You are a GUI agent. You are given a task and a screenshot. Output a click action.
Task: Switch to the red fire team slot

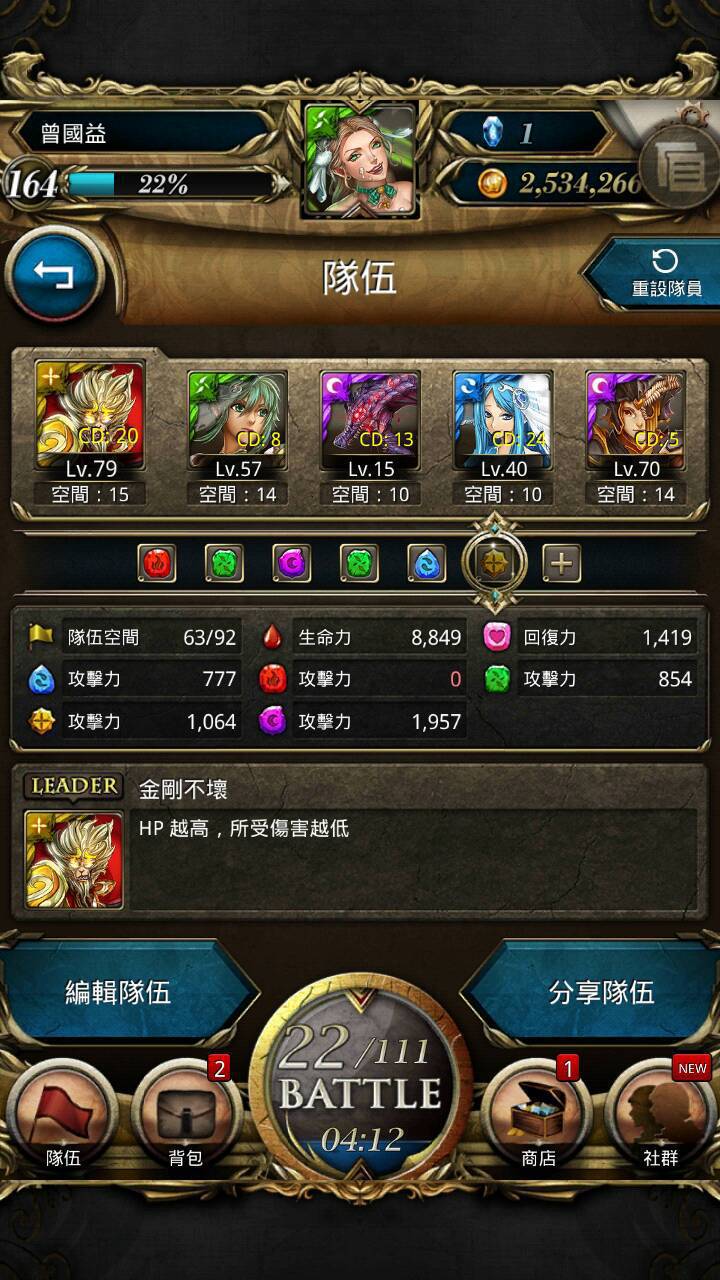(x=157, y=564)
